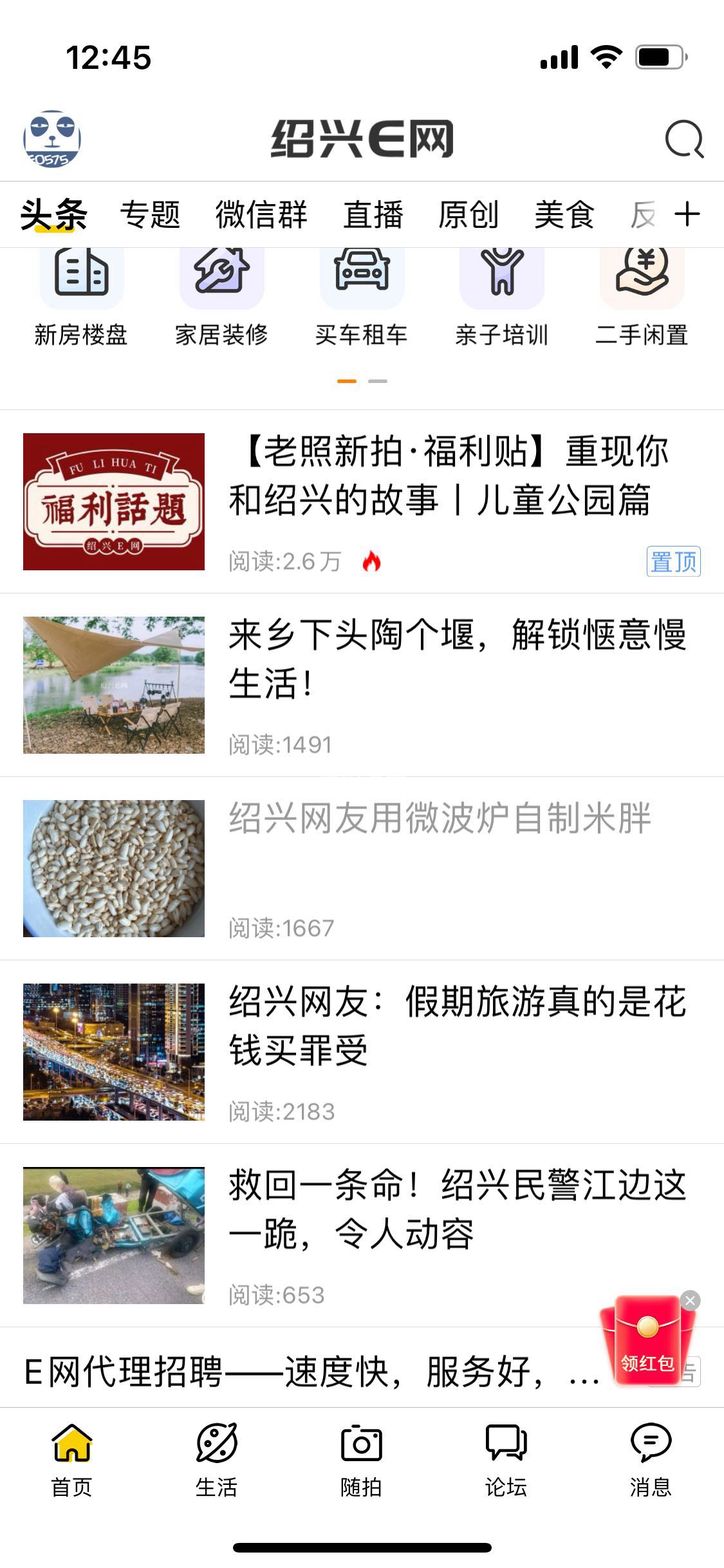Switch to the 微信群 tab

tap(261, 214)
